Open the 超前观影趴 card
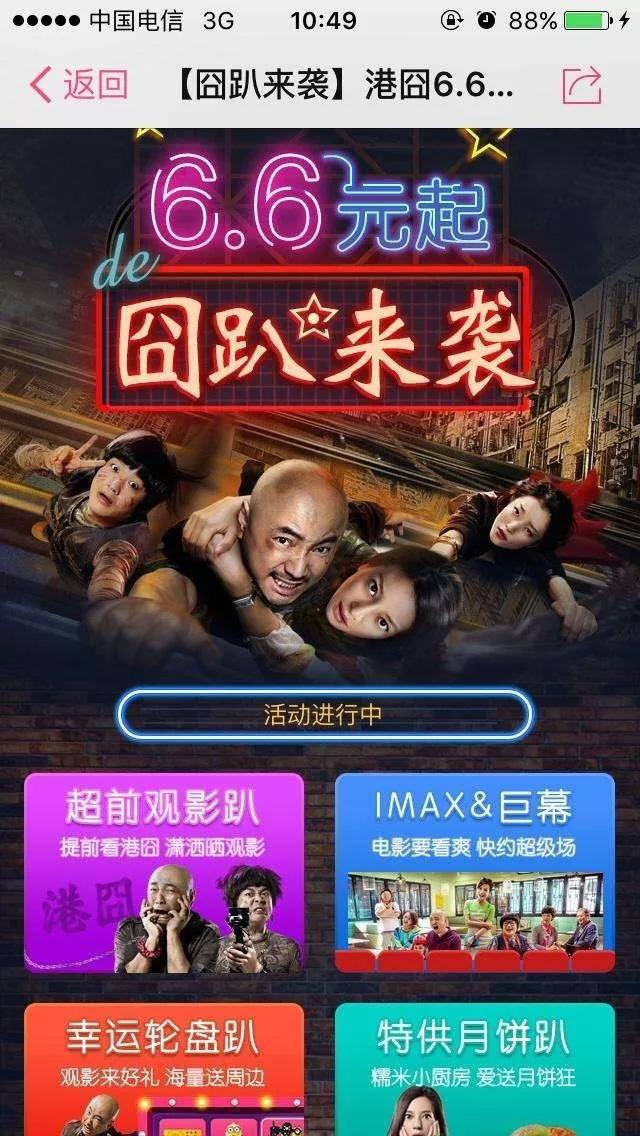Screen dimensions: 640x1136 click(x=164, y=872)
